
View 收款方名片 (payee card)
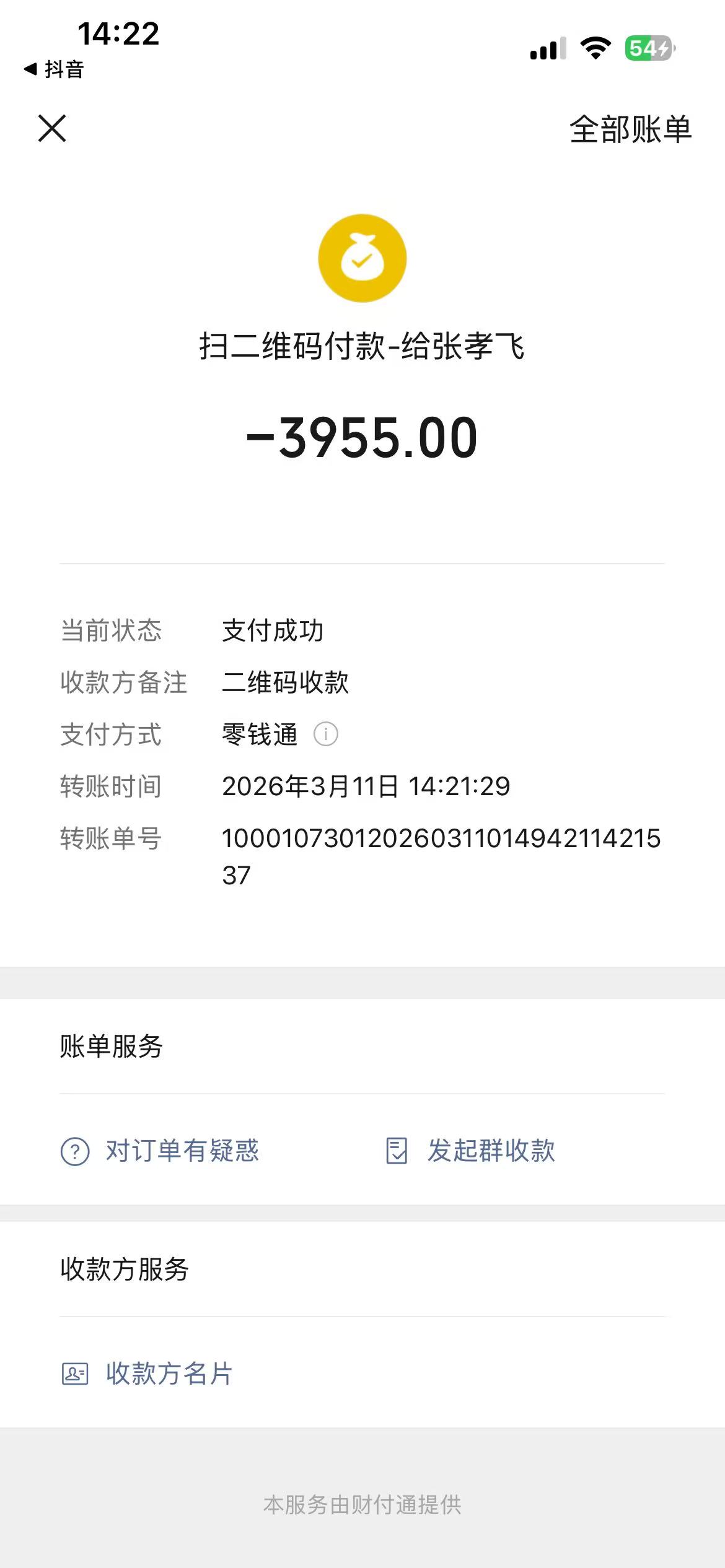point(147,1374)
